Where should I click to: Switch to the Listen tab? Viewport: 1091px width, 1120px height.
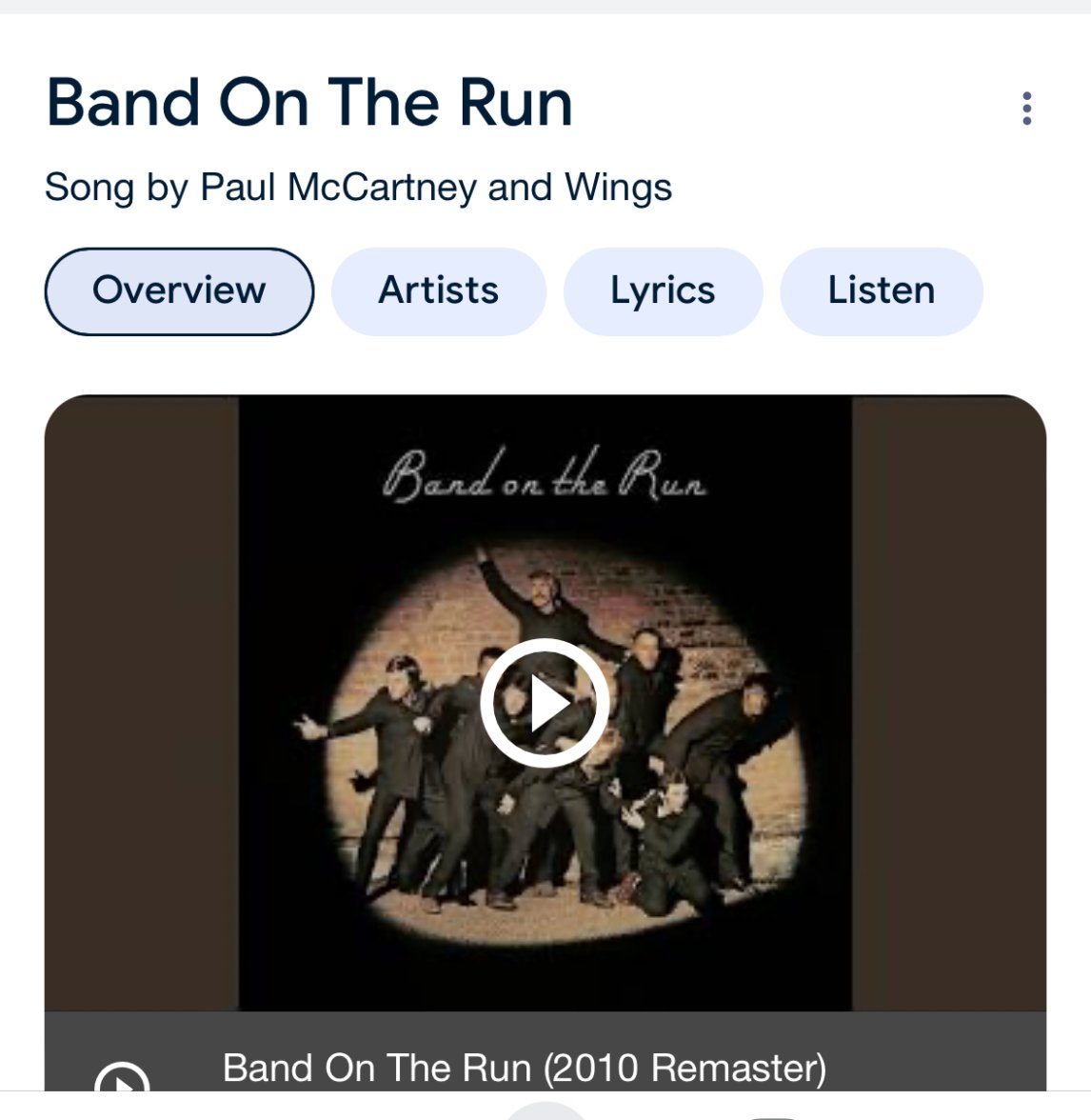pos(881,291)
